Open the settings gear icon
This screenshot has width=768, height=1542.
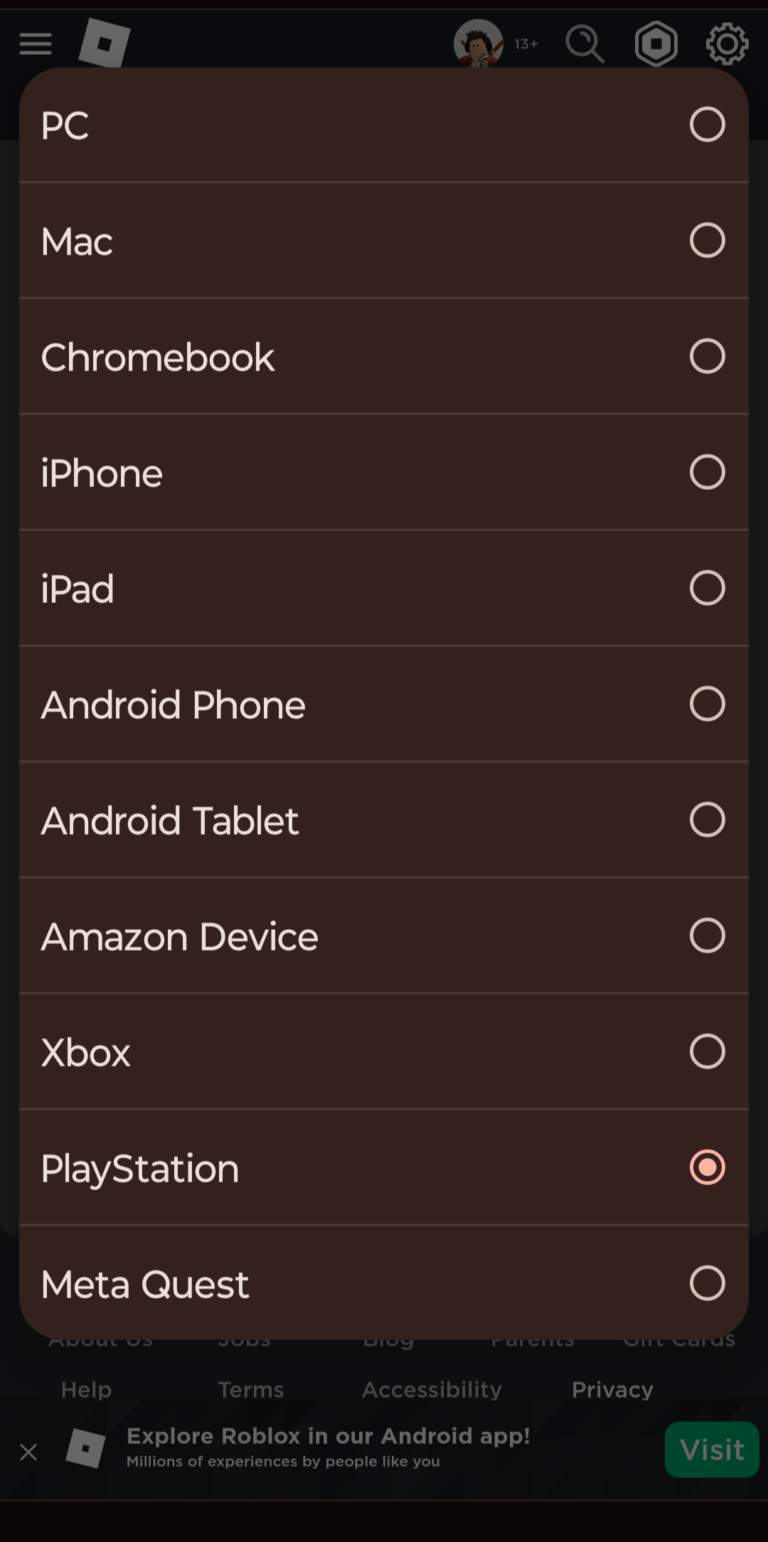pyautogui.click(x=727, y=43)
